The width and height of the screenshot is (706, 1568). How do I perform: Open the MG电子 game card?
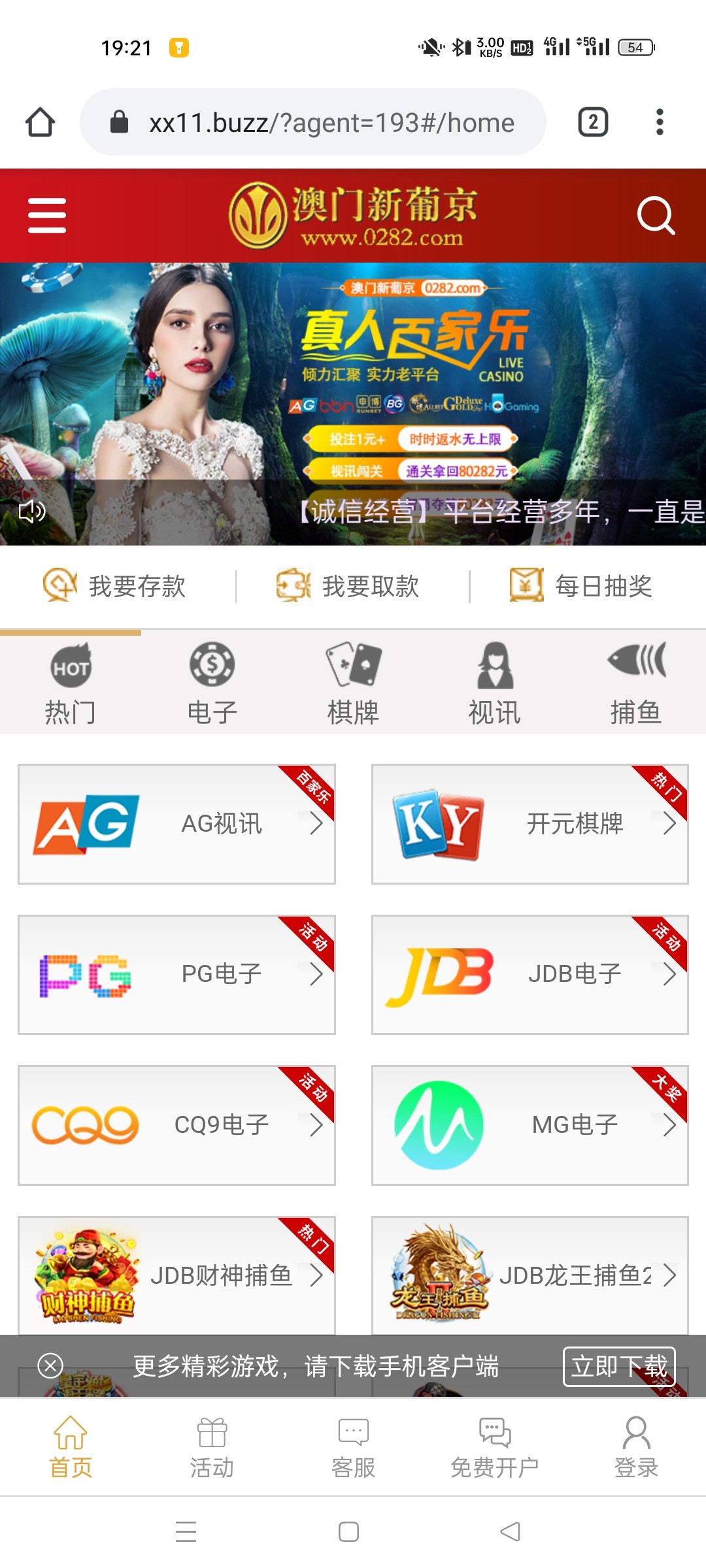(529, 1125)
